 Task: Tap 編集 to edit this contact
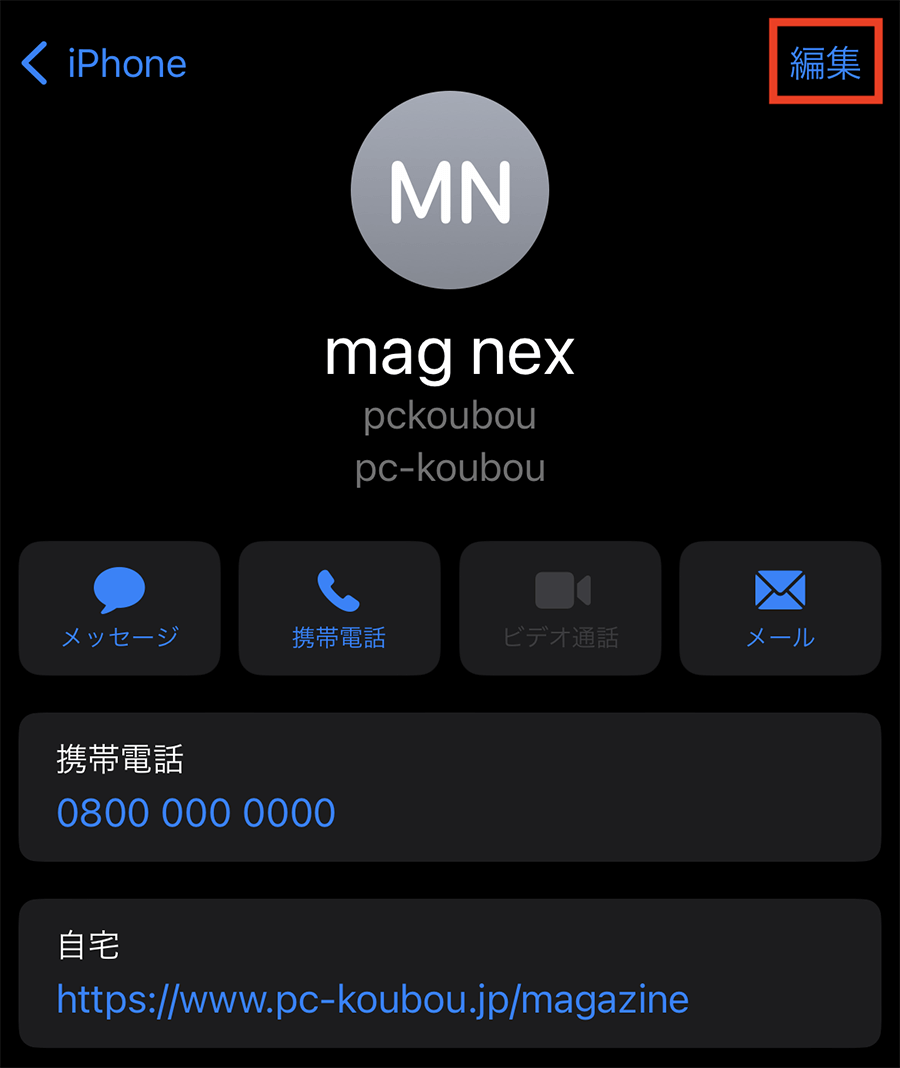825,62
